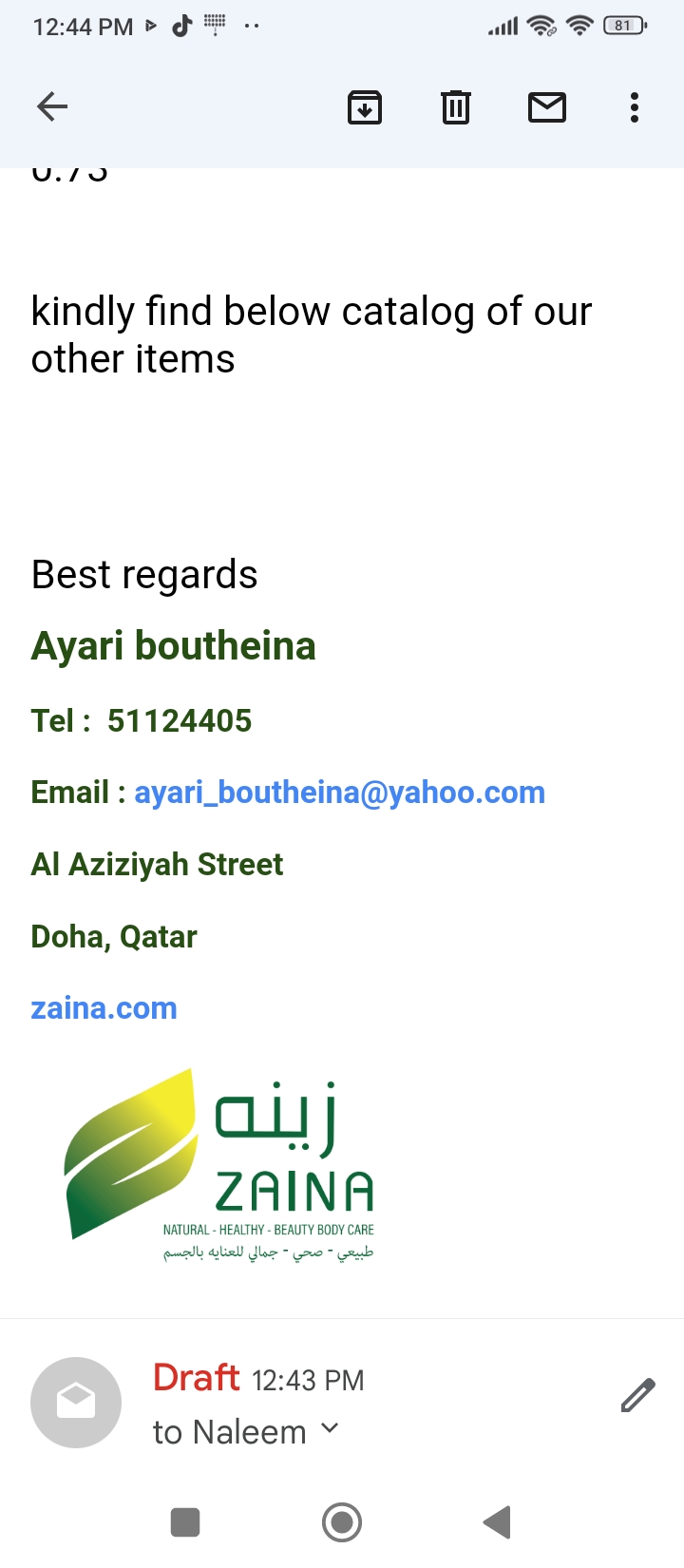Go to the system home screen
Viewport: 684px width, 1568px height.
[342, 1522]
